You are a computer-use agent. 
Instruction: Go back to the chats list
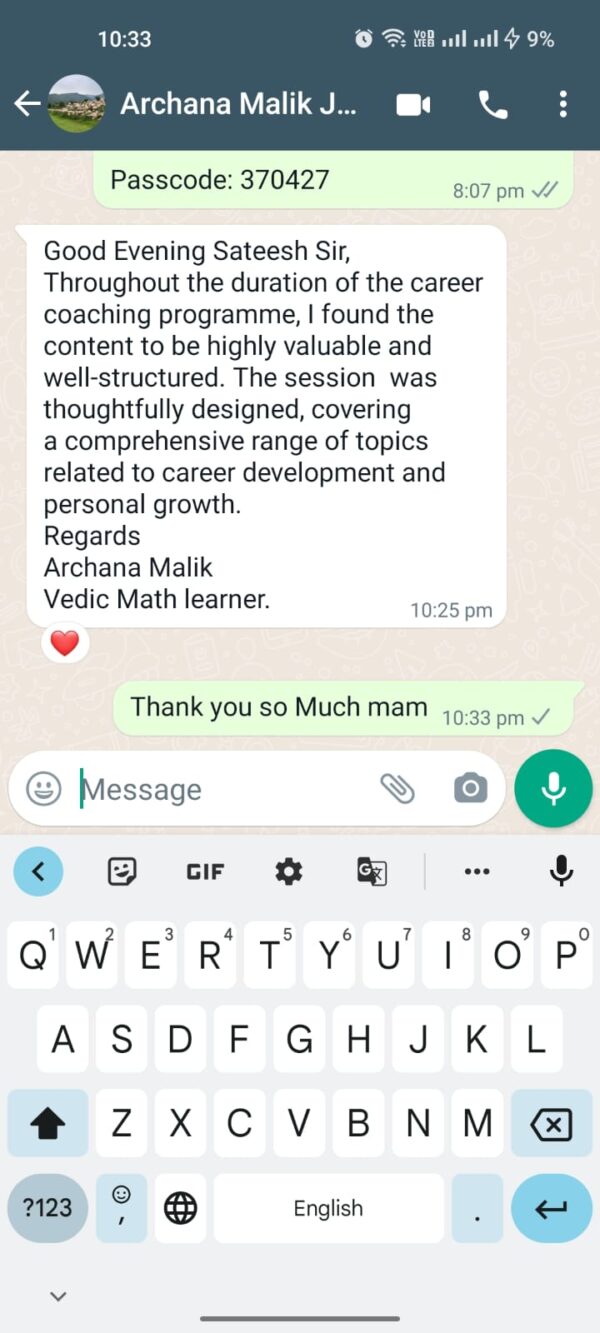tap(27, 103)
